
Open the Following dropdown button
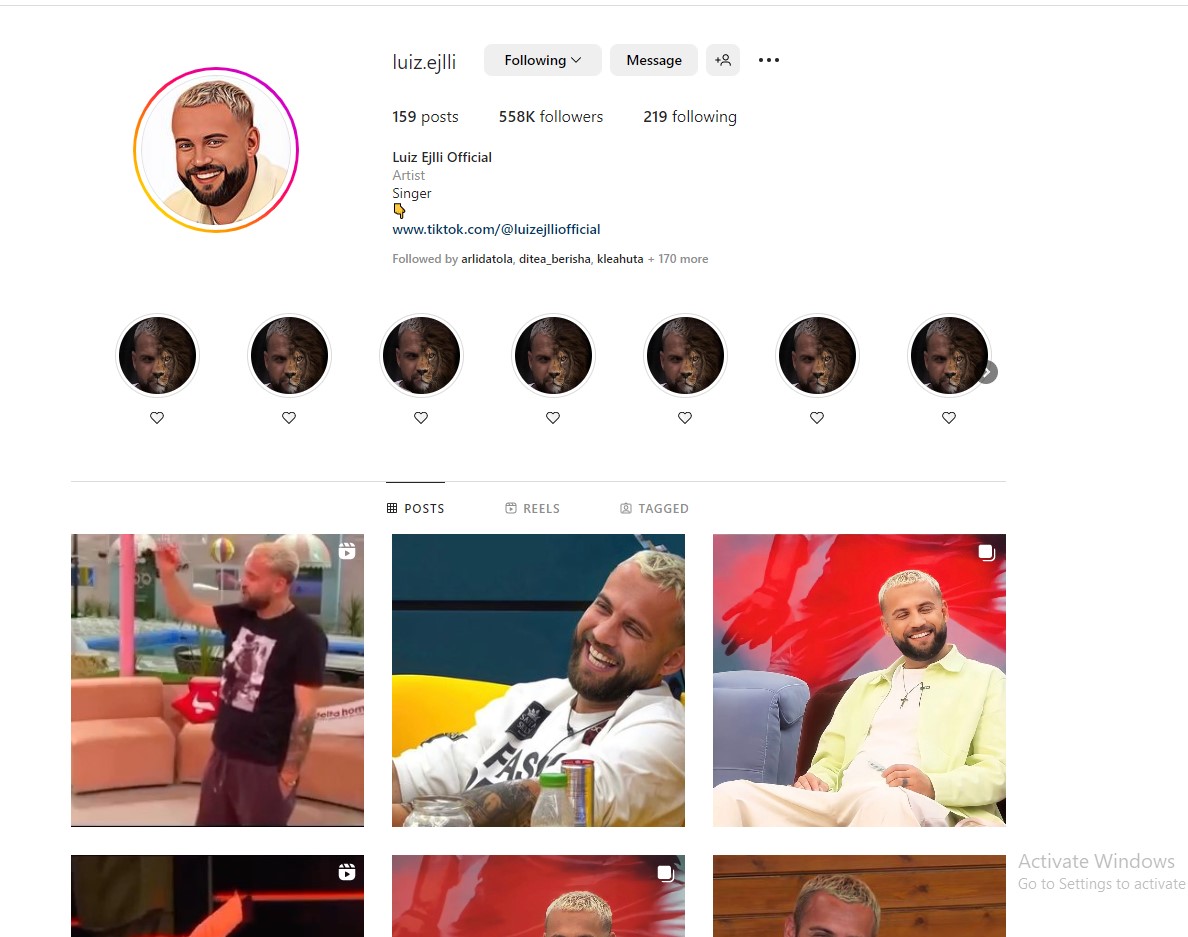(542, 60)
